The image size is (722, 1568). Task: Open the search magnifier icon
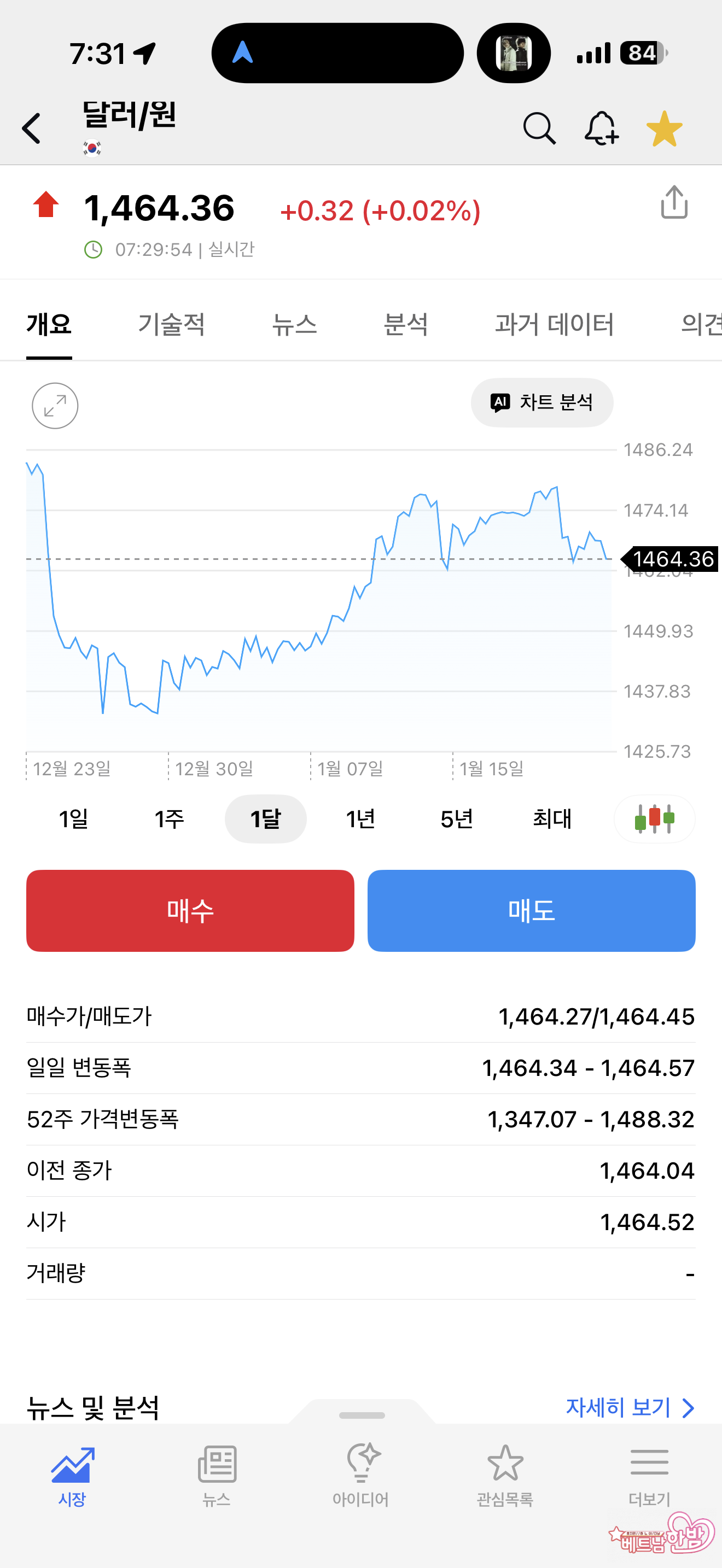[x=539, y=128]
